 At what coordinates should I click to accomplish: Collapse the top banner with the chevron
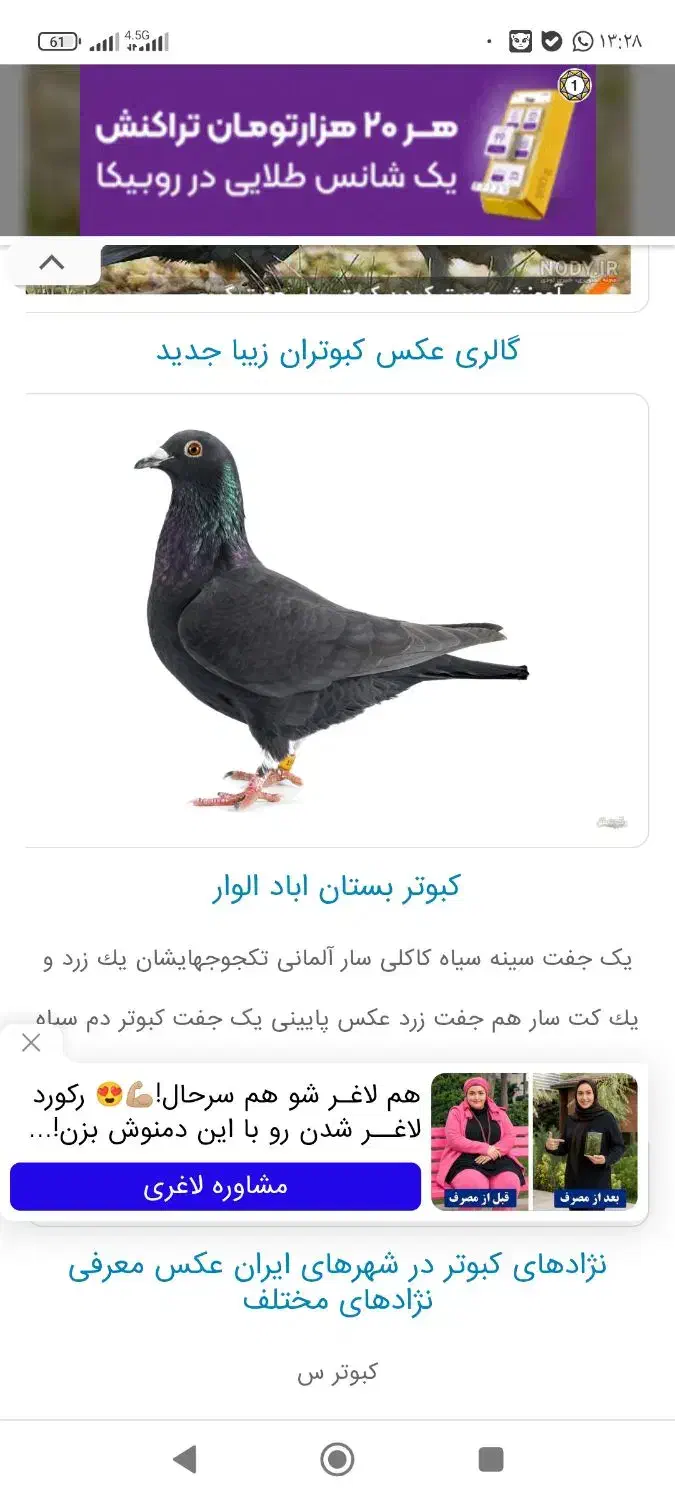point(51,263)
